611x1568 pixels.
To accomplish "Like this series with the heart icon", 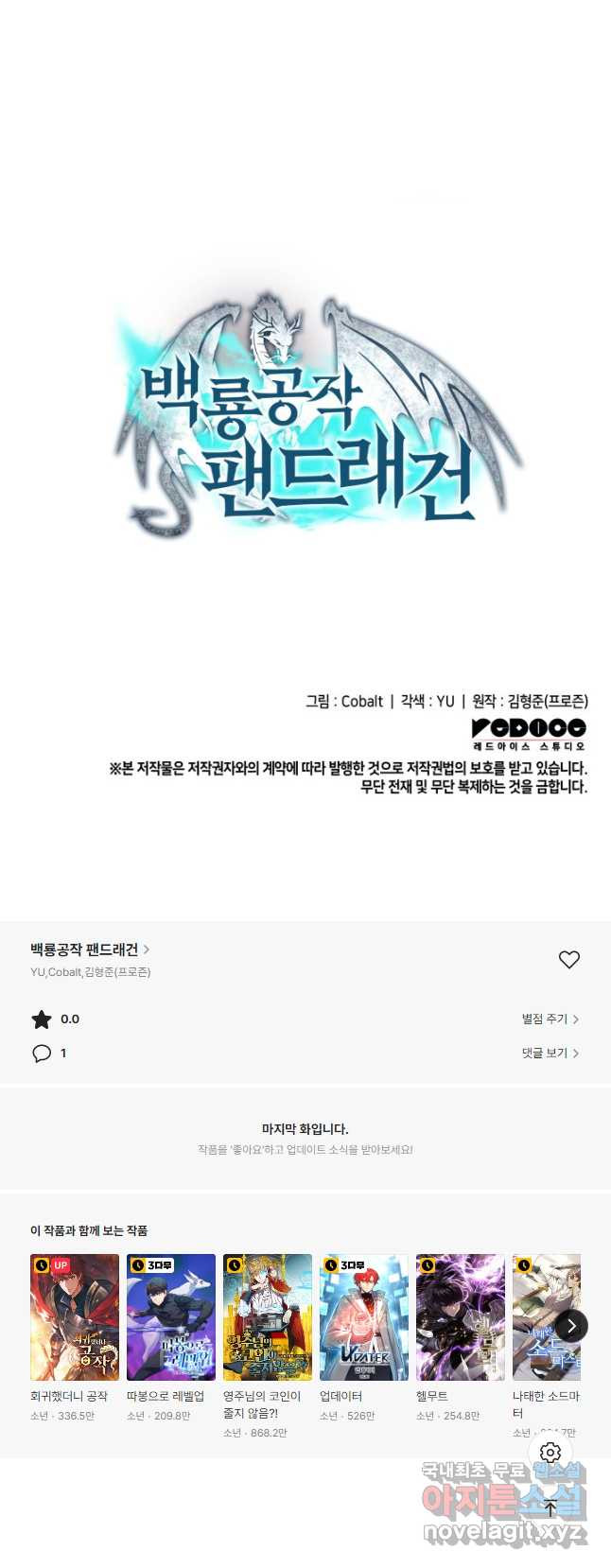I will tap(568, 960).
